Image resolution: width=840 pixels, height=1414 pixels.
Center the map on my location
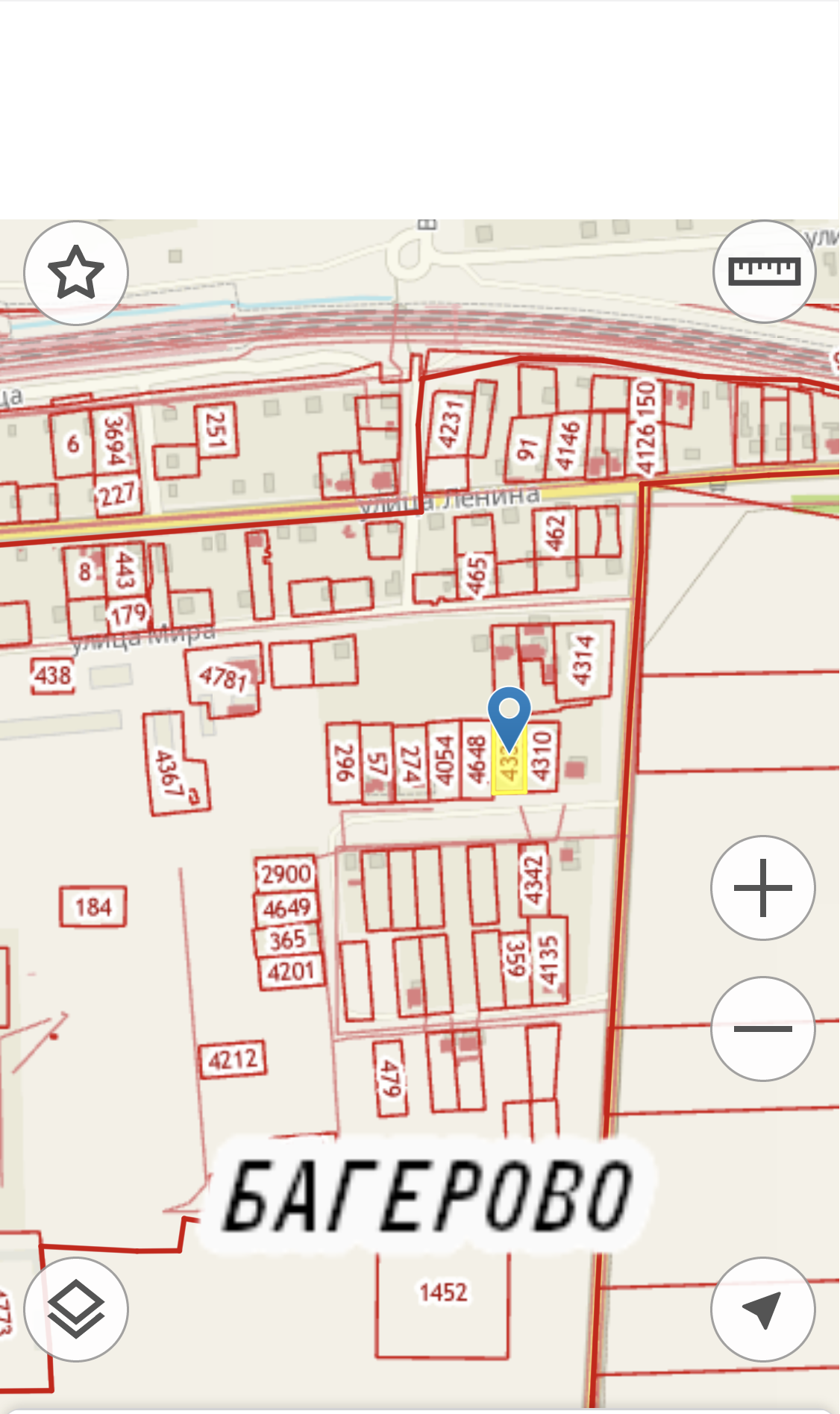pos(762,1310)
